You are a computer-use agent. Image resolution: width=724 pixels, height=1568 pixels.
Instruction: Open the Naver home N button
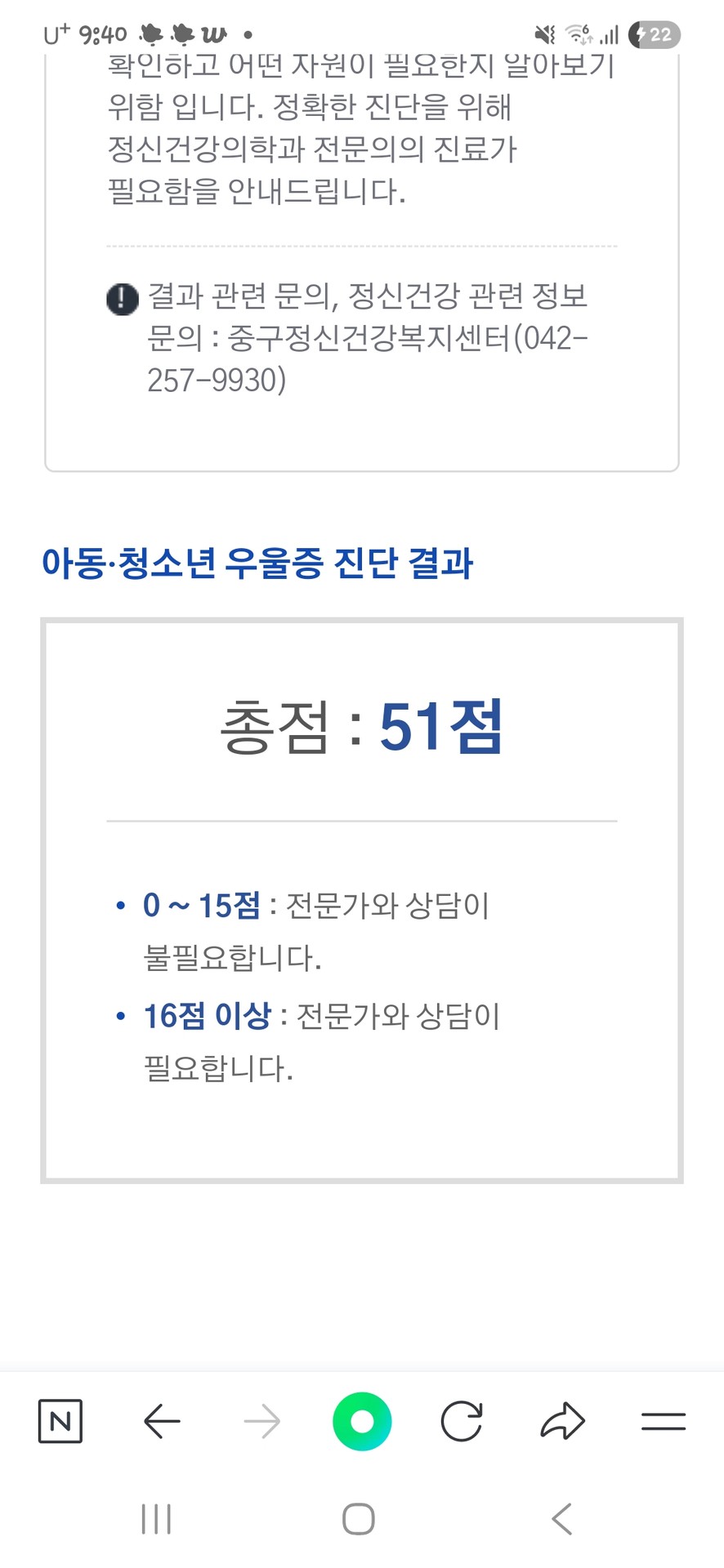pos(60,1421)
